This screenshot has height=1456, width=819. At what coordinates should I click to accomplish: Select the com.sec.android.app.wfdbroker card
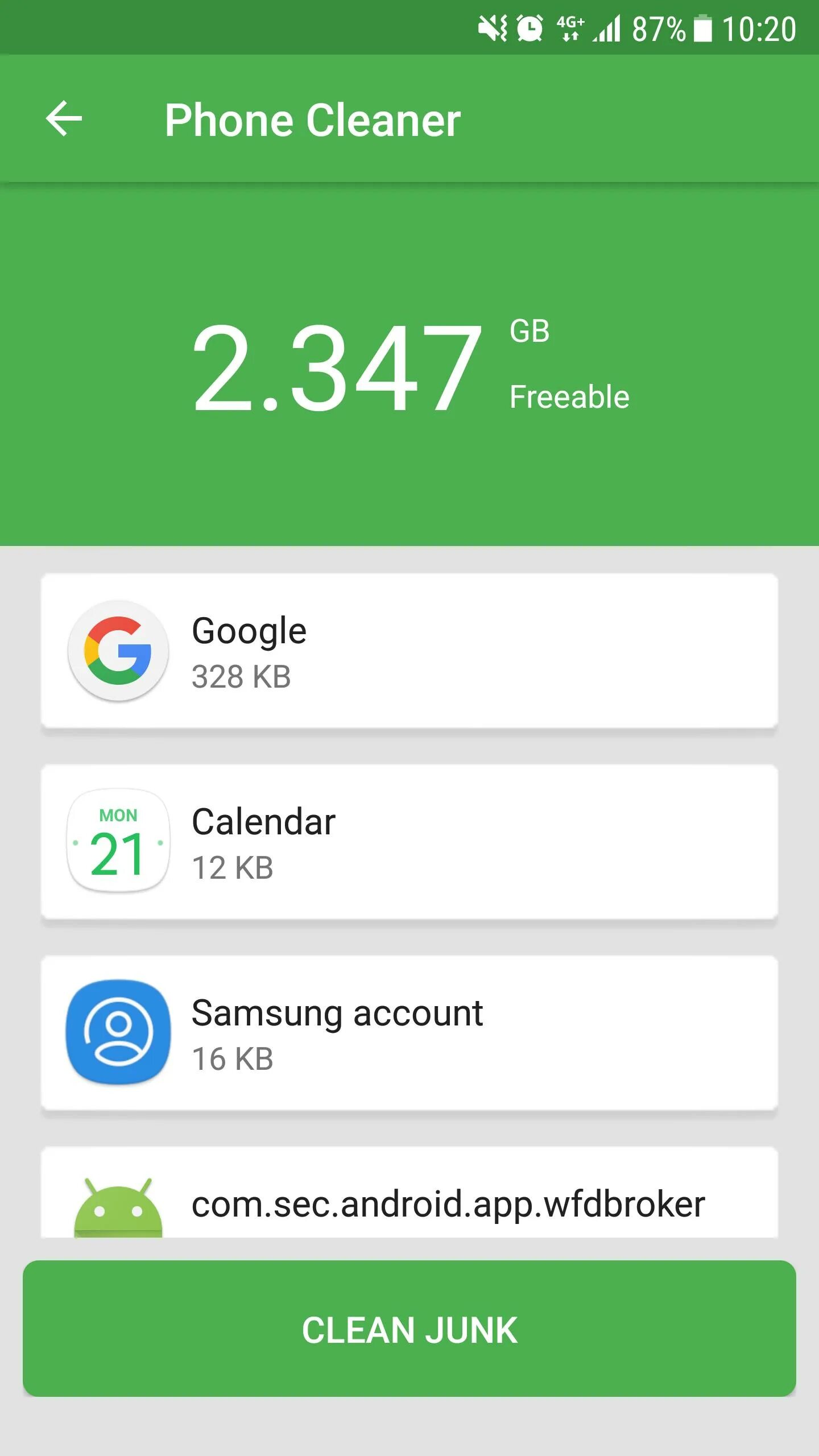(409, 1192)
